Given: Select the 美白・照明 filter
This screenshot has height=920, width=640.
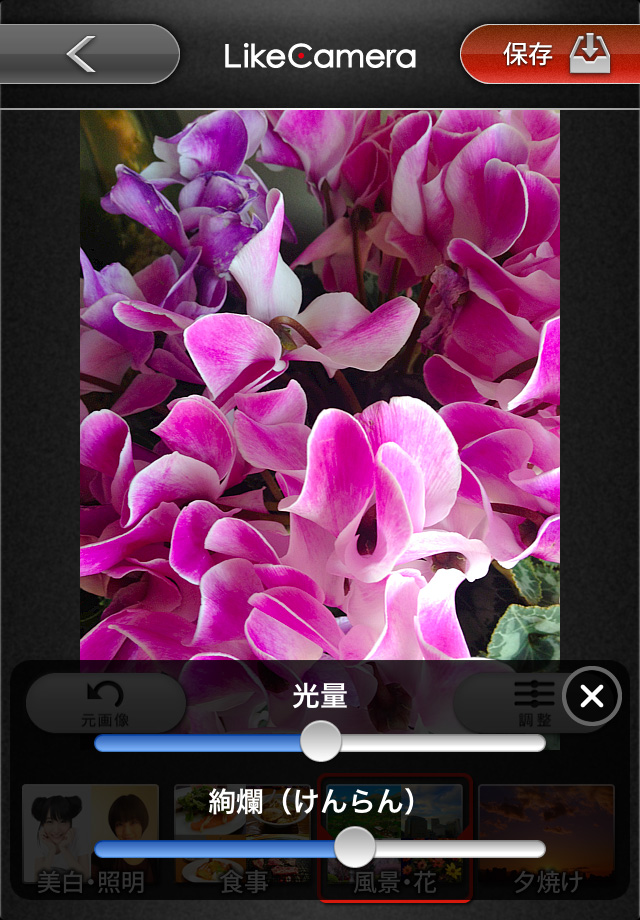Looking at the screenshot, I should [x=91, y=880].
